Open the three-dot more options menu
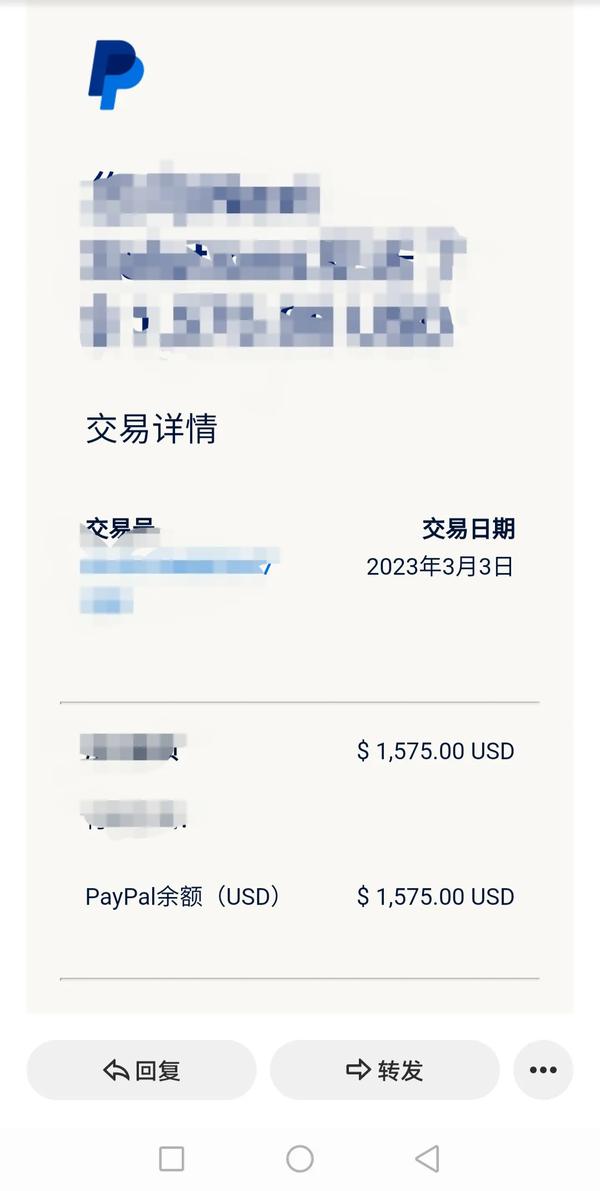Image resolution: width=600 pixels, height=1191 pixels. pos(543,1070)
